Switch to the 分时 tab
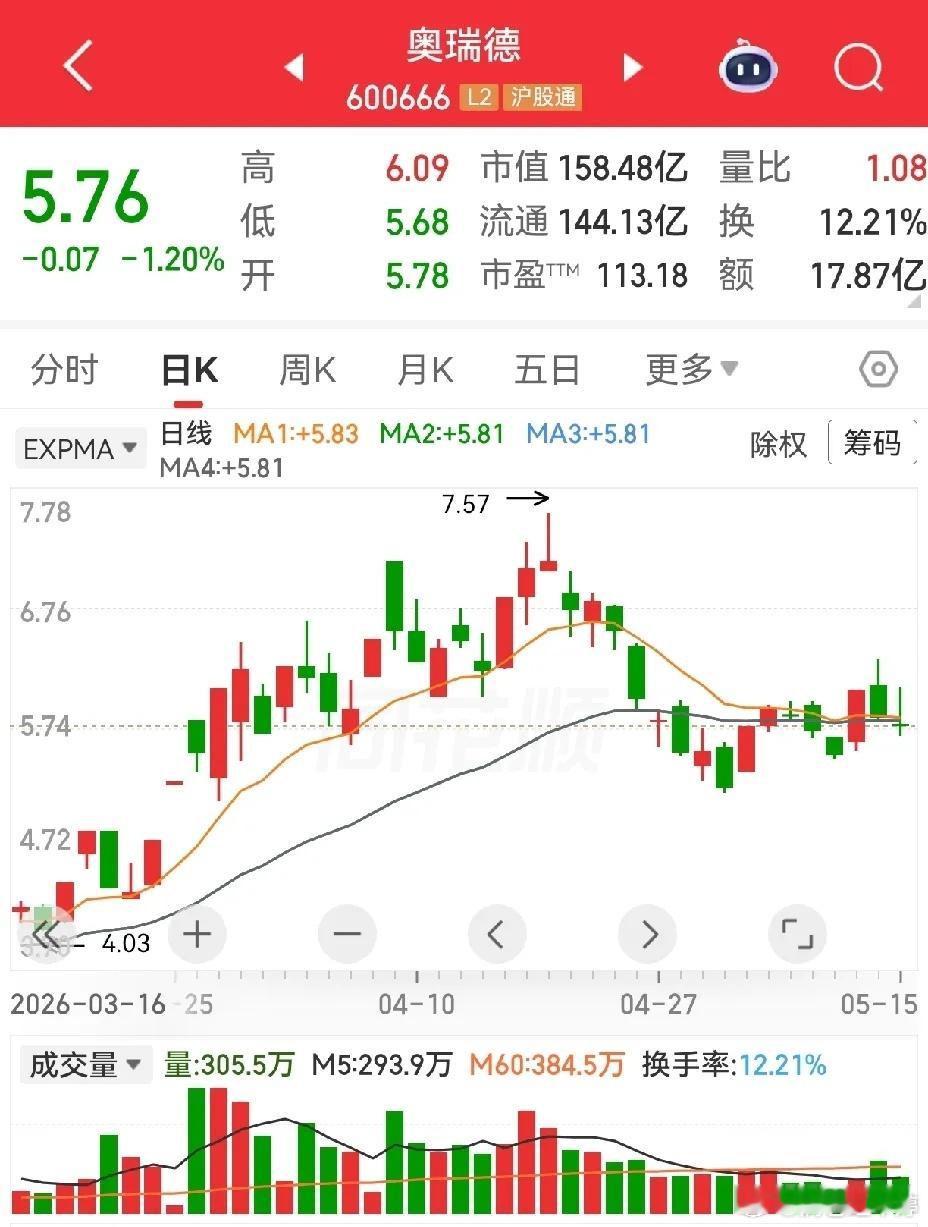This screenshot has height=1227, width=928. point(64,370)
